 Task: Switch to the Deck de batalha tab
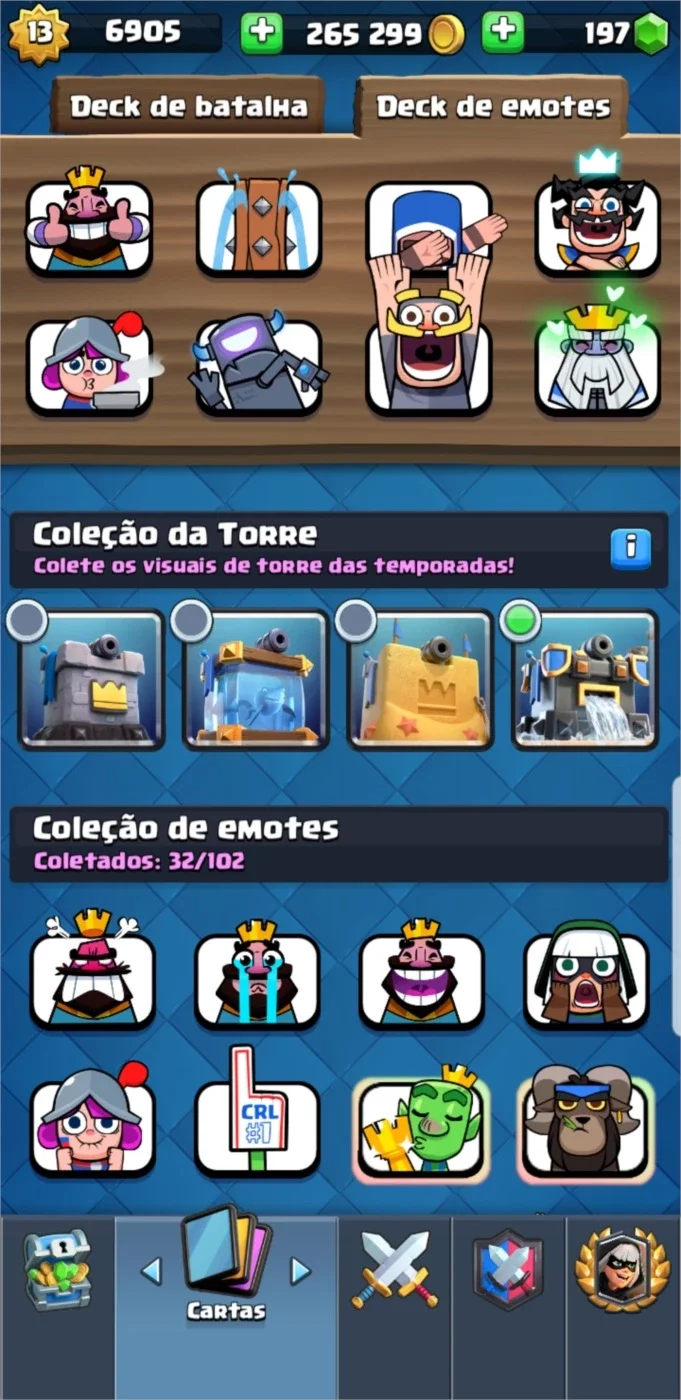(188, 106)
